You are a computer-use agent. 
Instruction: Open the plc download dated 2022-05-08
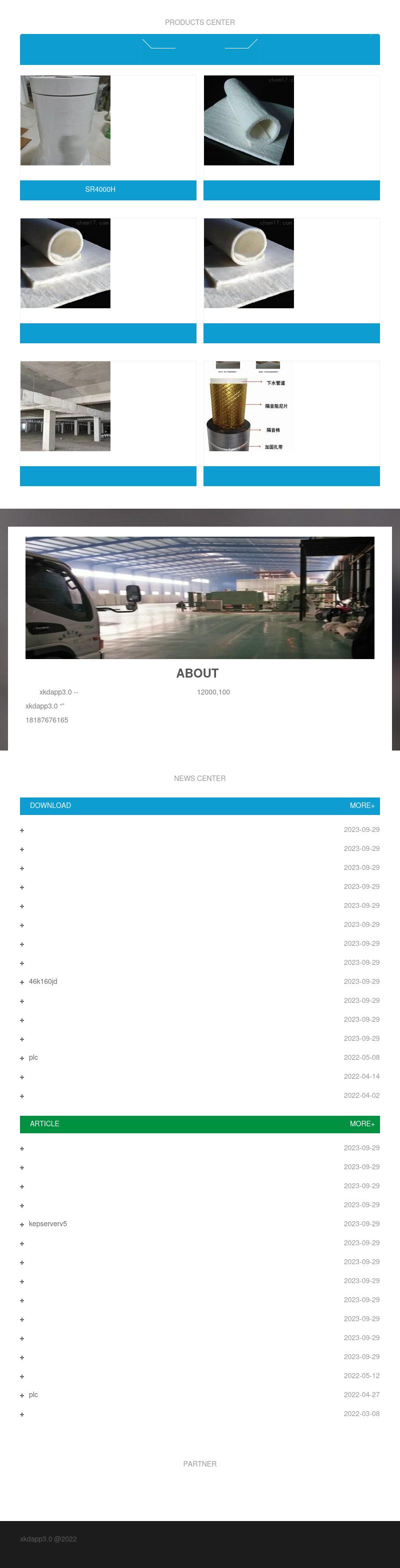[33, 1057]
